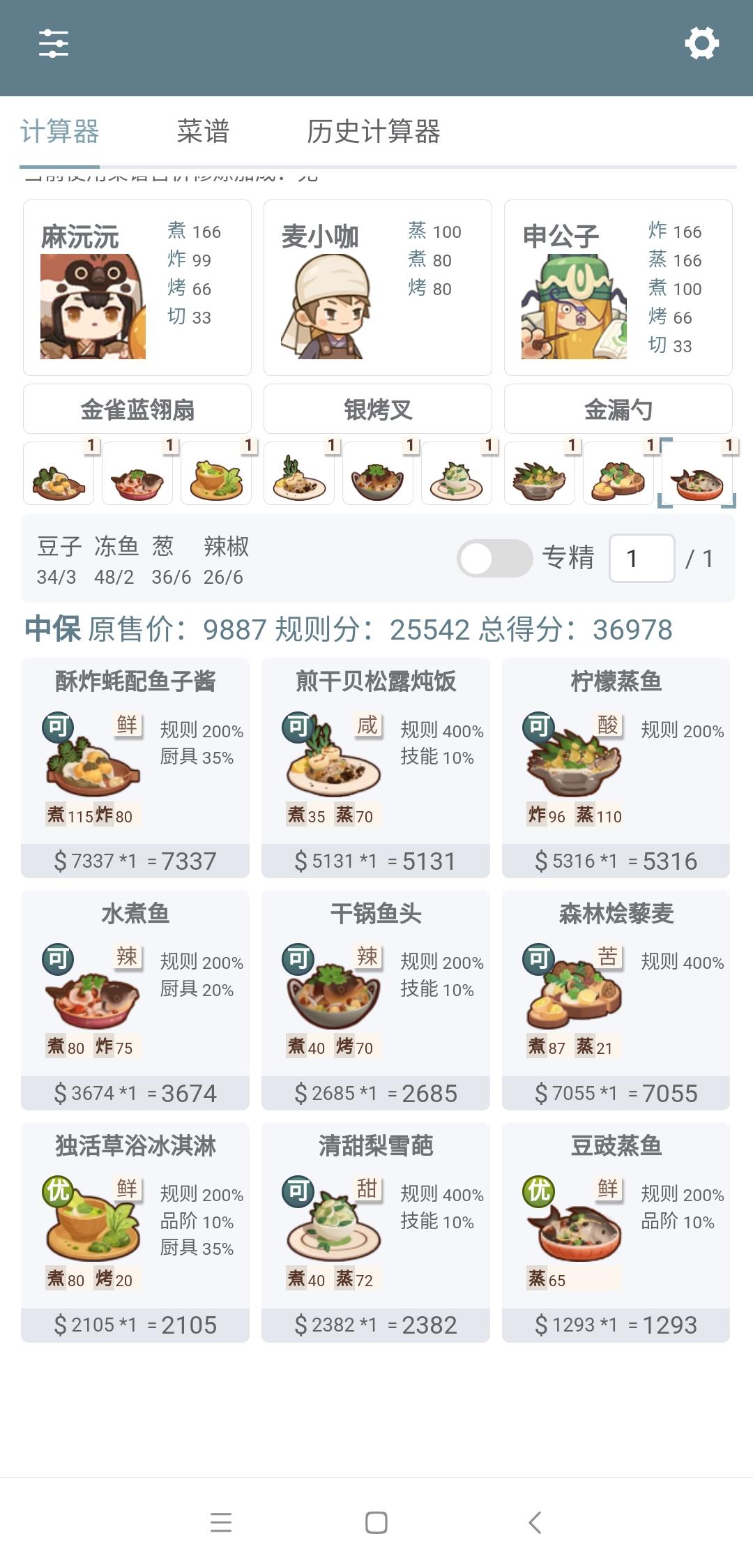Switch to the 菜谱 tab
This screenshot has height=1568, width=753.
tap(203, 132)
